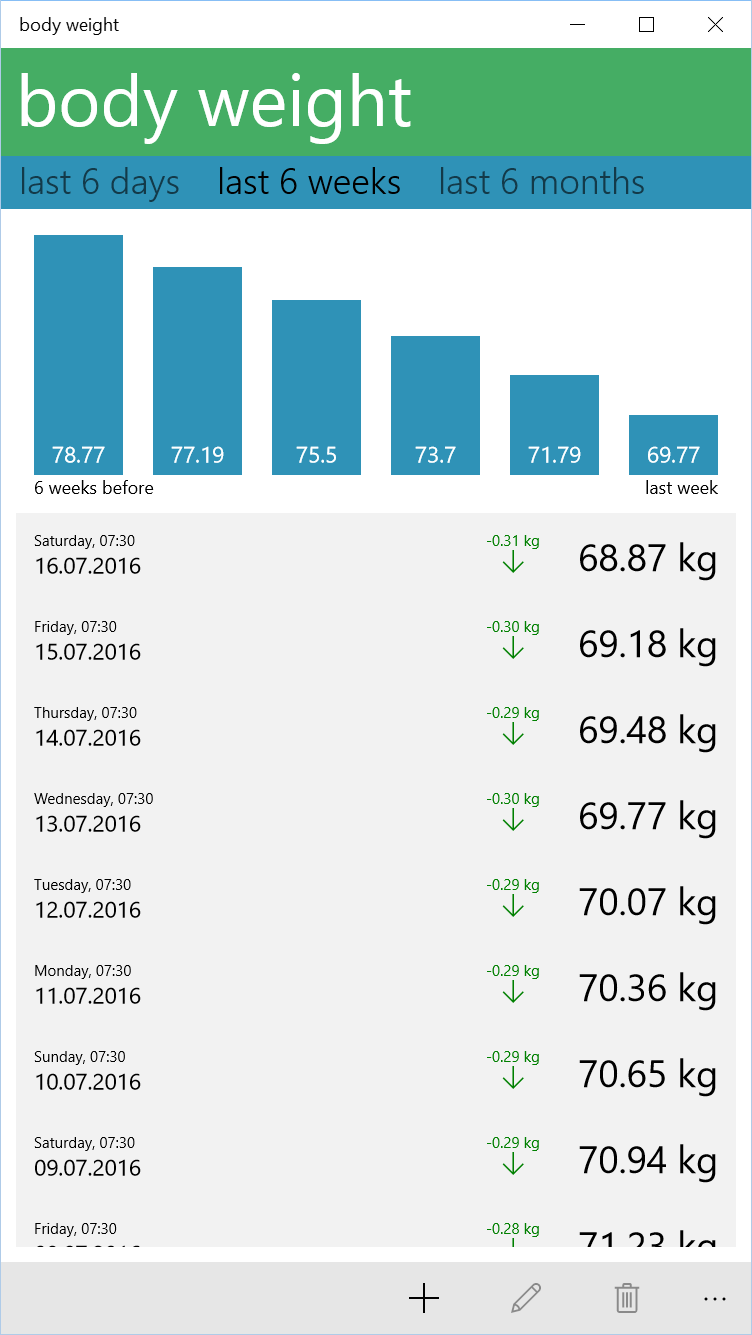Image resolution: width=752 pixels, height=1335 pixels.
Task: Choose the Thursday 14.07.2016 entry
Action: (375, 729)
